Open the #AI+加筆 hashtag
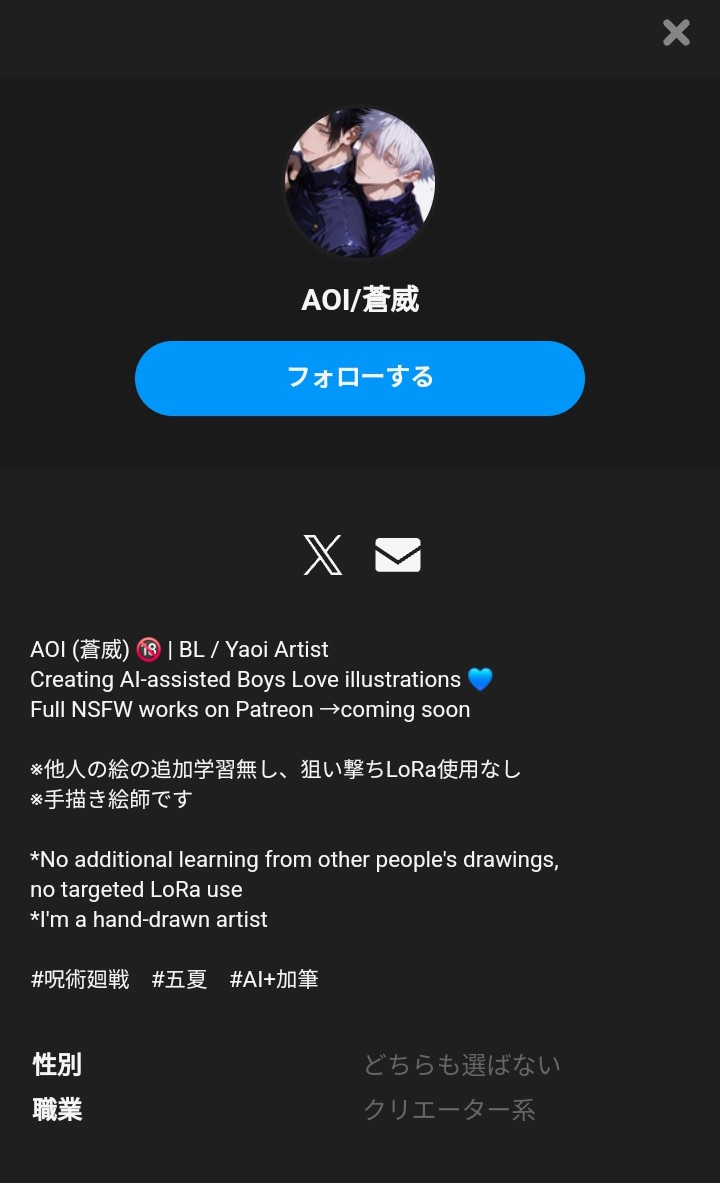 pos(274,979)
